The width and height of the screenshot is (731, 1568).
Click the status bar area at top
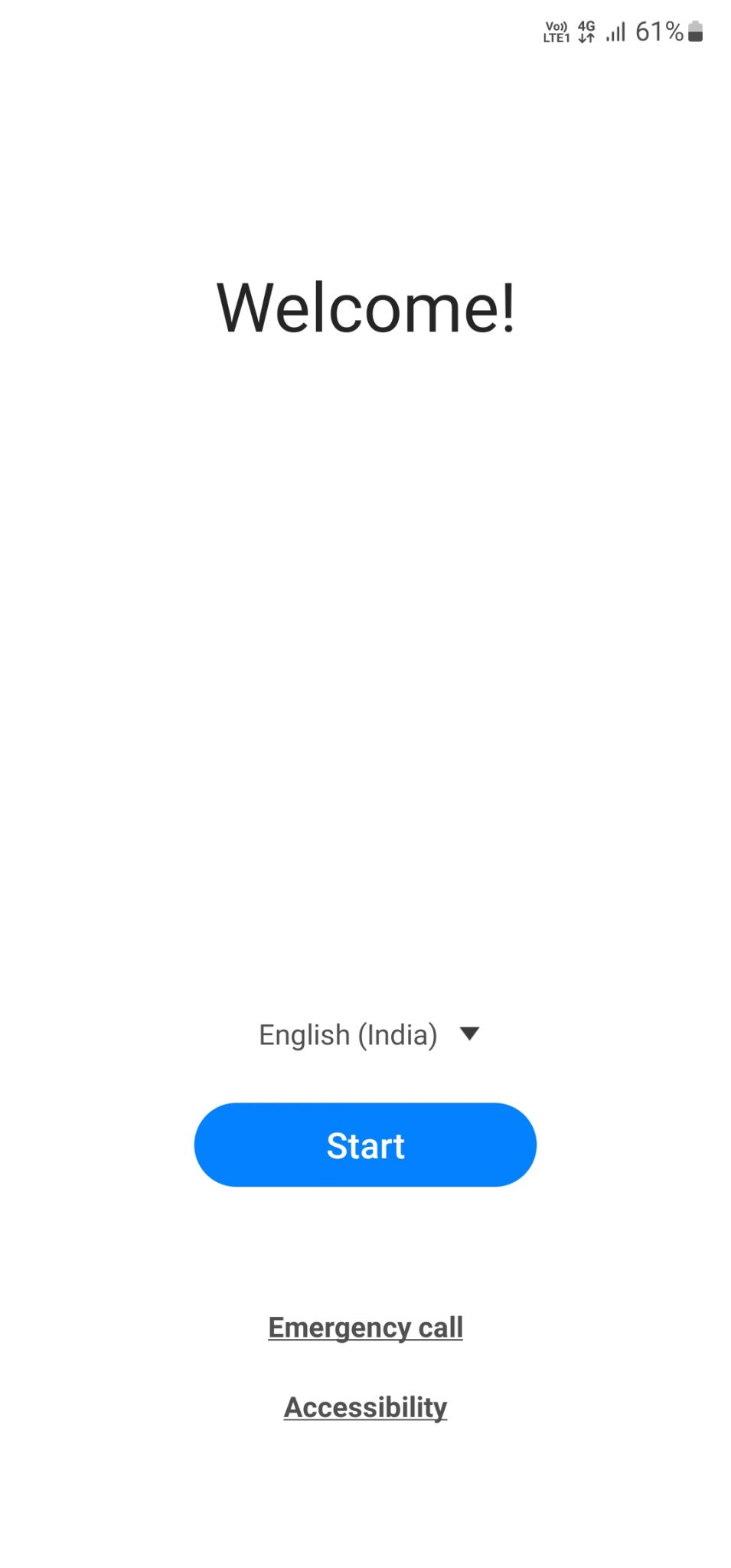[365, 31]
